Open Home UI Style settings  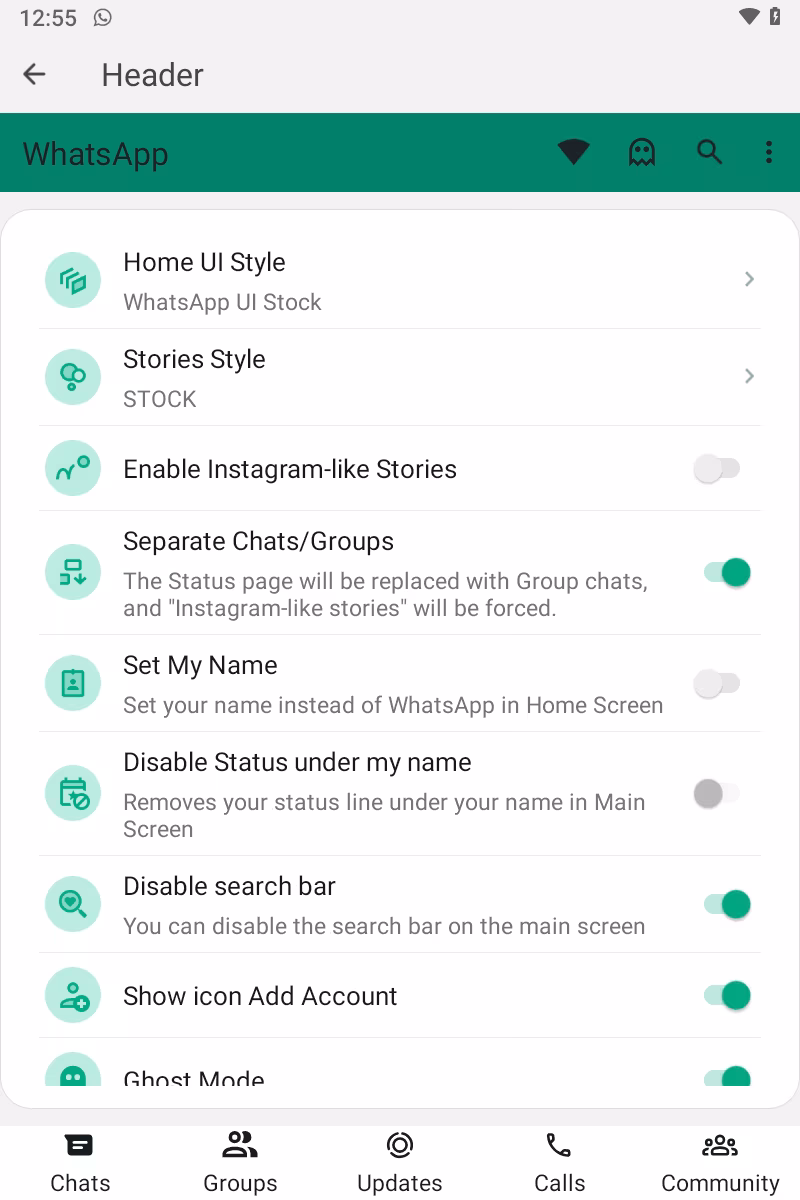coord(400,280)
